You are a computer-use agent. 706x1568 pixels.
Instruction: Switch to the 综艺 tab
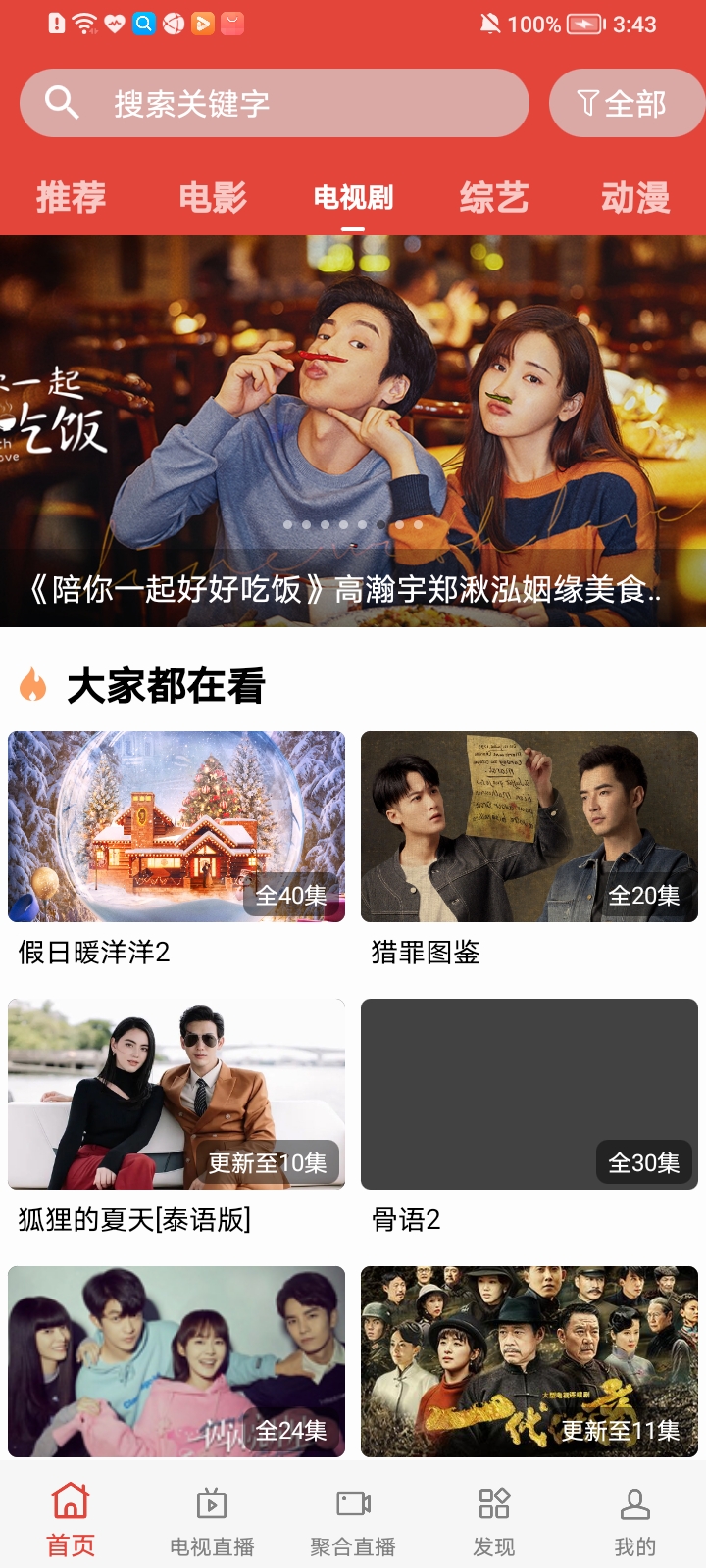click(493, 198)
